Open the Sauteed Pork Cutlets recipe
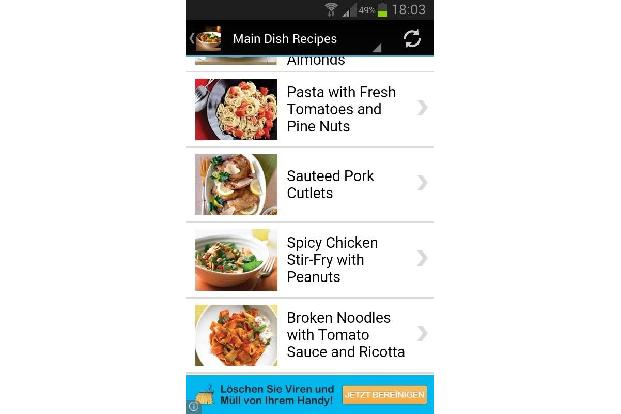The width and height of the screenshot is (621, 414). click(x=310, y=184)
